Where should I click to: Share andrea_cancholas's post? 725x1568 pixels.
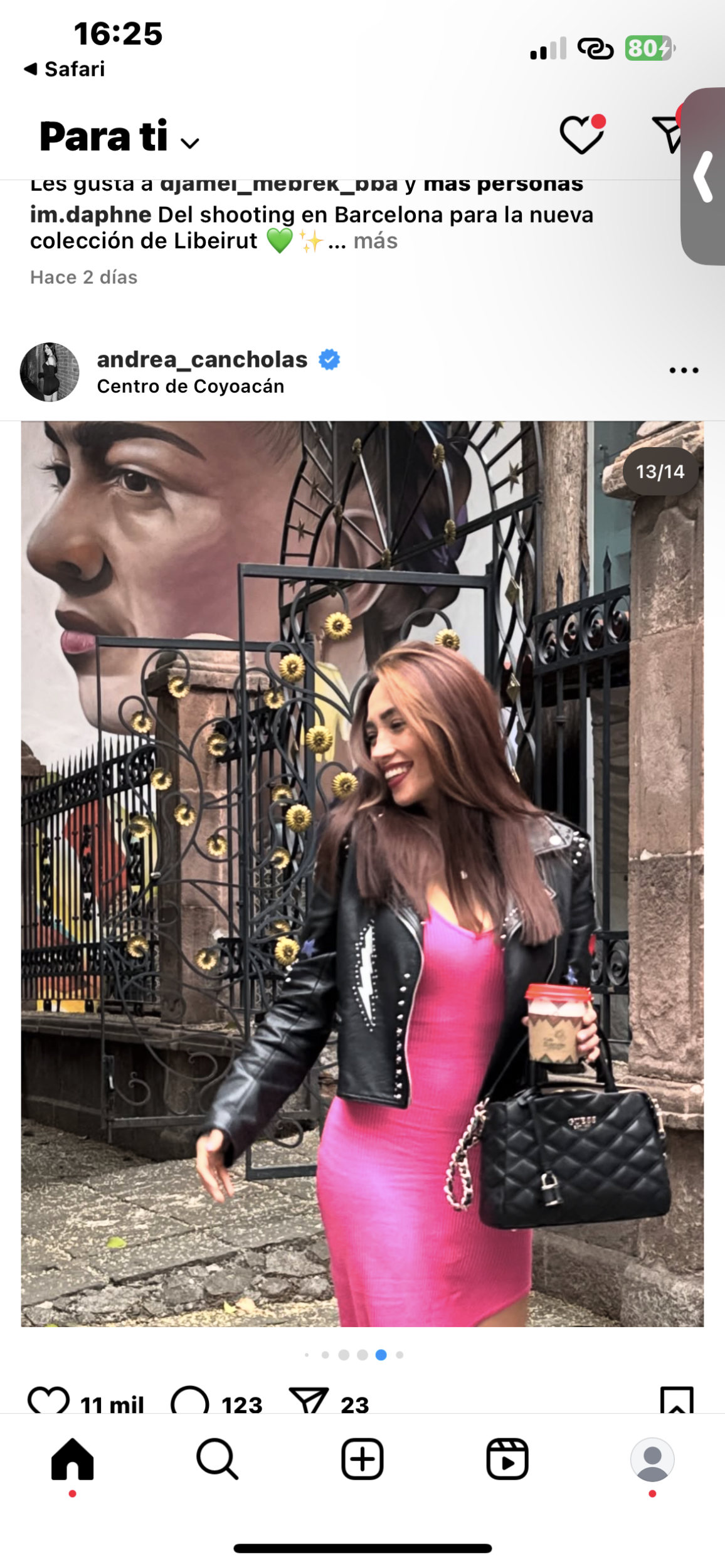click(x=309, y=1401)
